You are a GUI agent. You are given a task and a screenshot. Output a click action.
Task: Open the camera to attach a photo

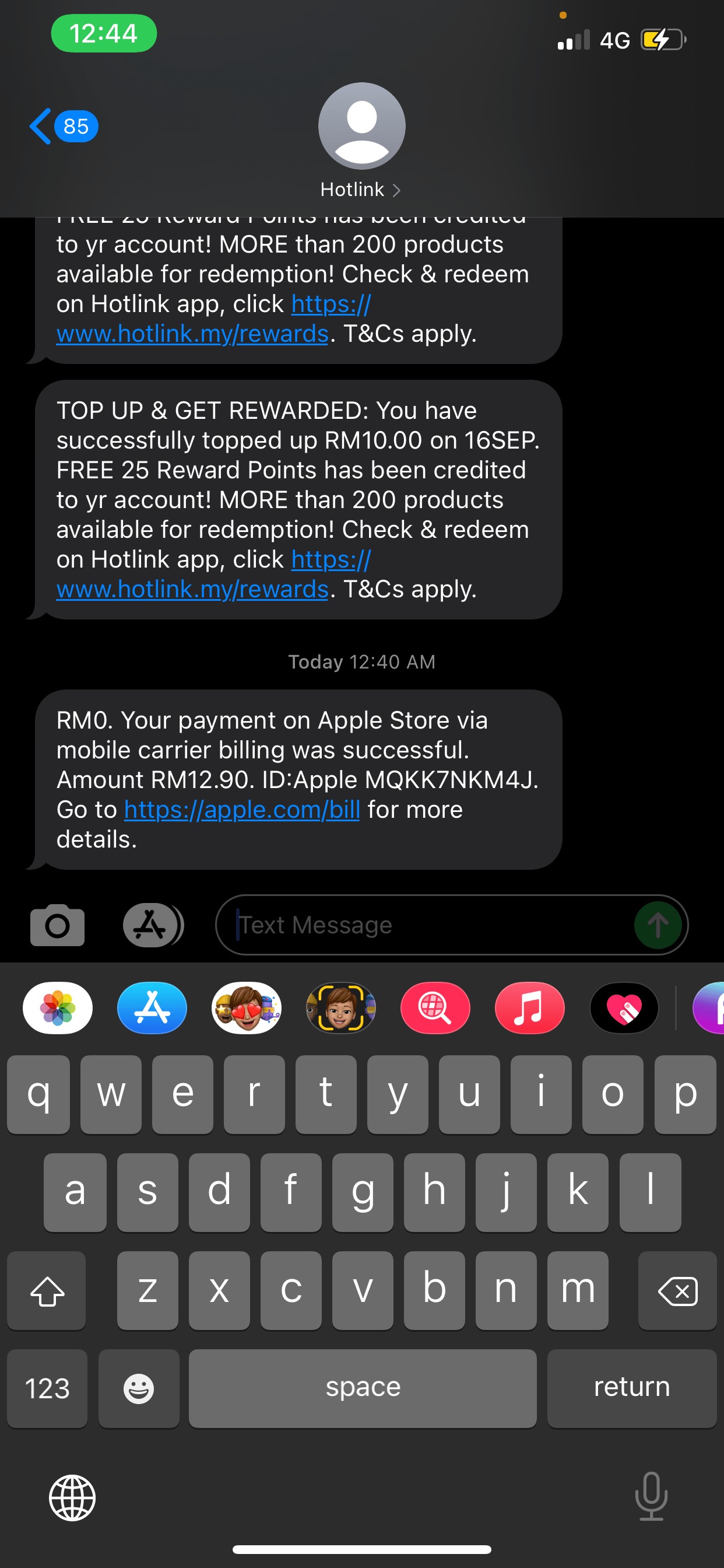point(57,925)
